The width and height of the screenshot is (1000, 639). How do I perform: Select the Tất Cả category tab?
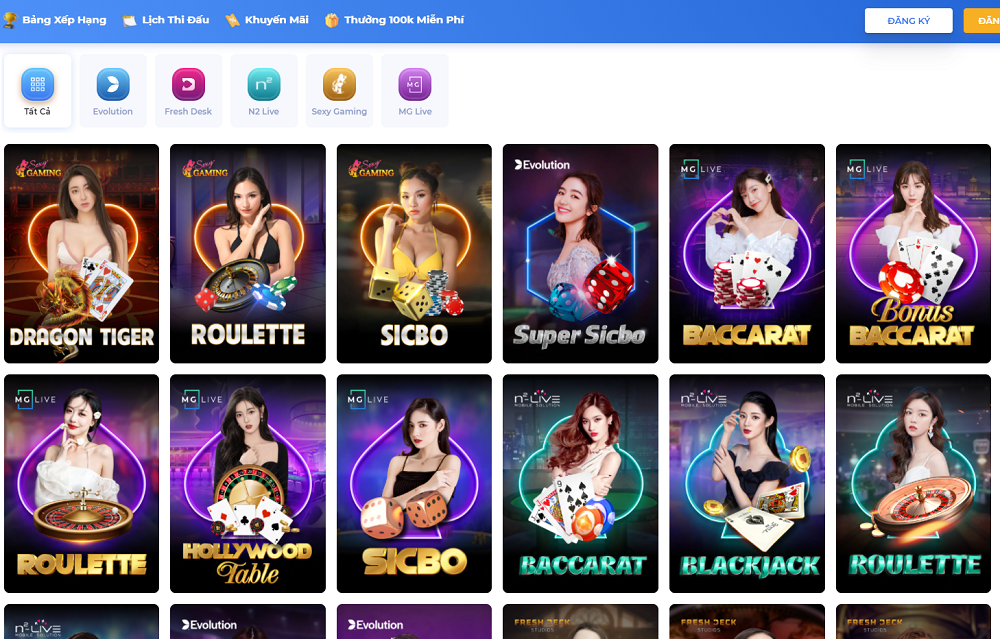click(x=38, y=91)
